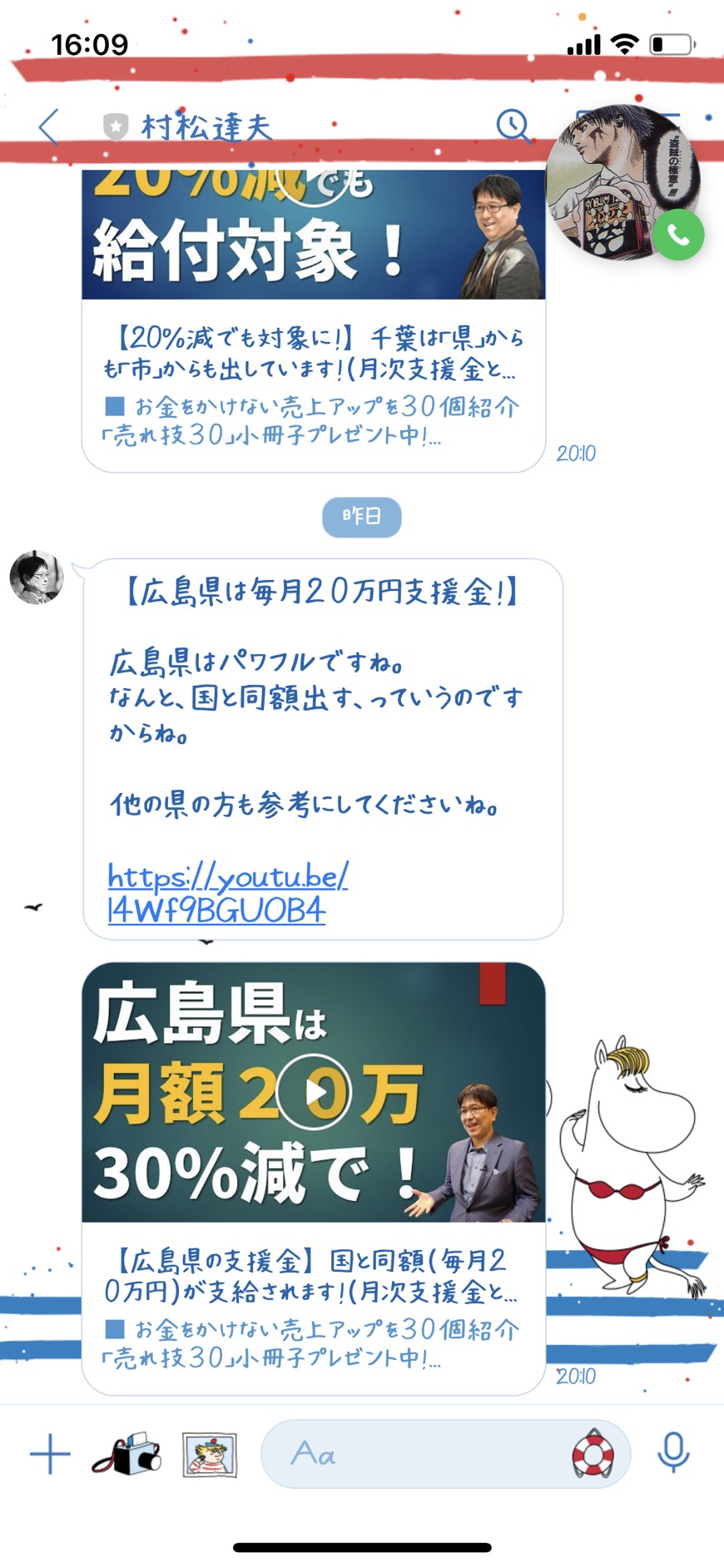Play the 広島県 月額20万 video
Image resolution: width=724 pixels, height=1568 pixels.
314,1092
